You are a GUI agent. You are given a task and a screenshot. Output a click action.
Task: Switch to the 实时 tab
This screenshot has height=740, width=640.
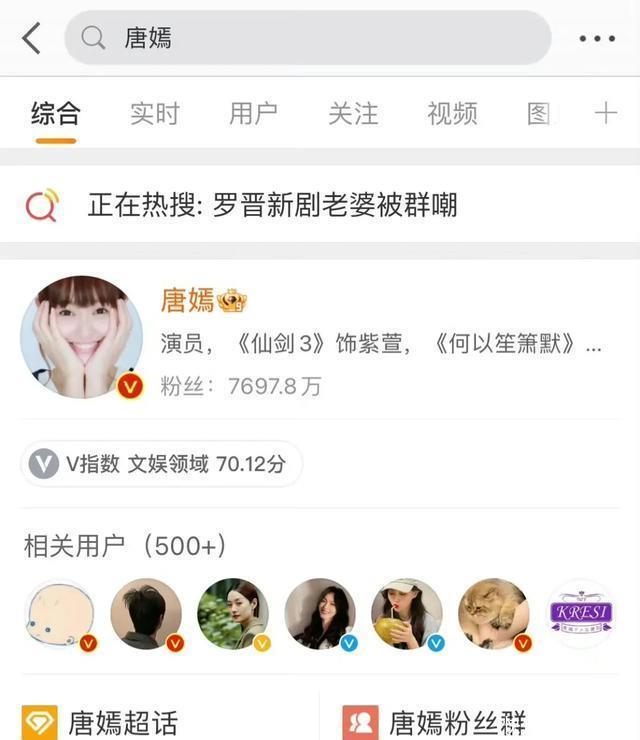(x=154, y=114)
